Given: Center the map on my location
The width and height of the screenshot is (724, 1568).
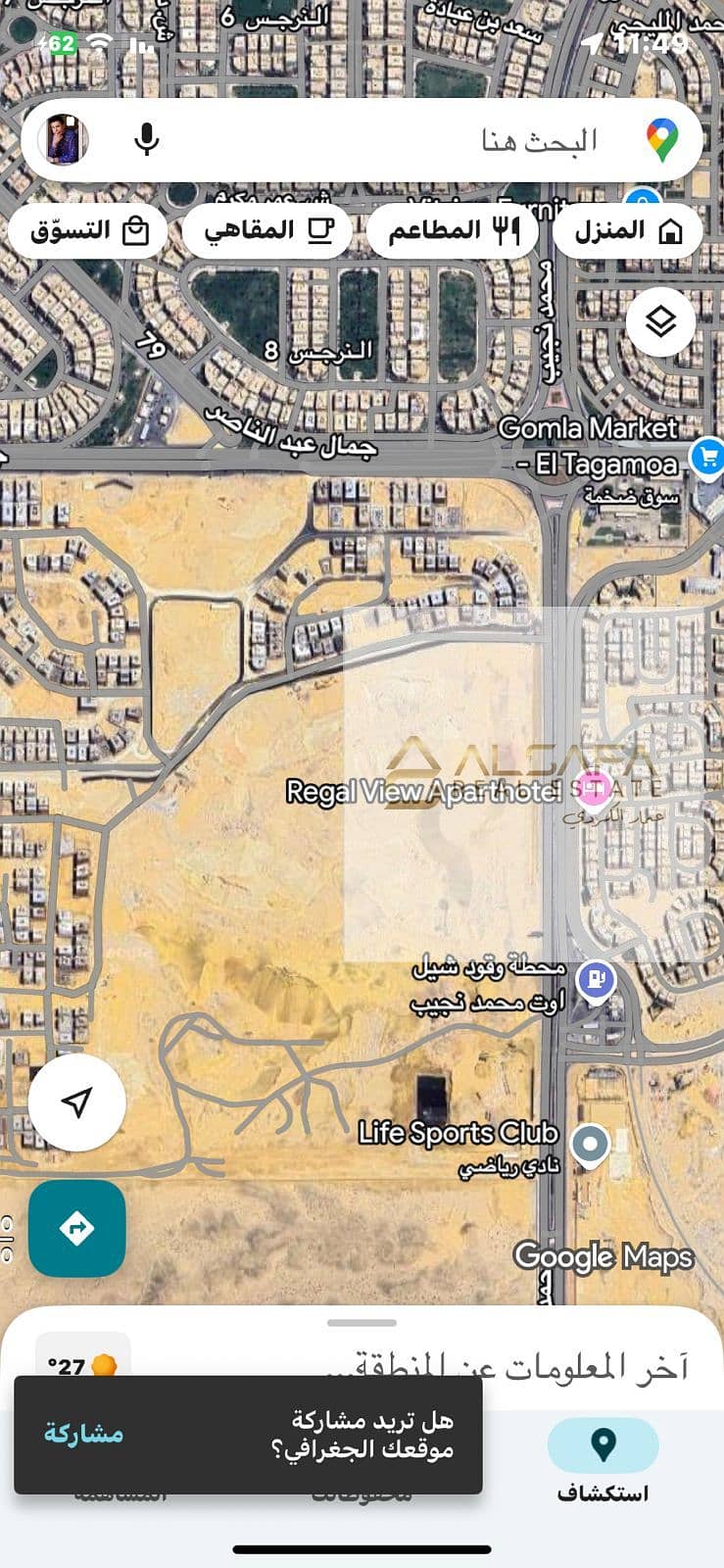Looking at the screenshot, I should [x=76, y=1102].
